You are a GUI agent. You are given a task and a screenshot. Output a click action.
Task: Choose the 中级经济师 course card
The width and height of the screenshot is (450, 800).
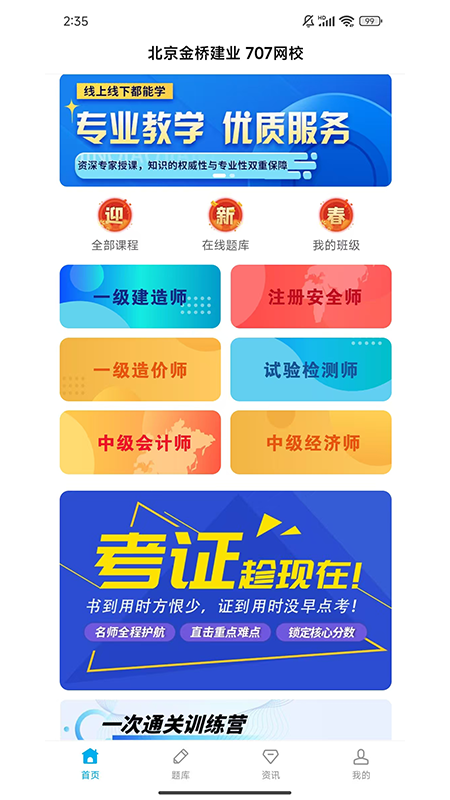click(311, 442)
